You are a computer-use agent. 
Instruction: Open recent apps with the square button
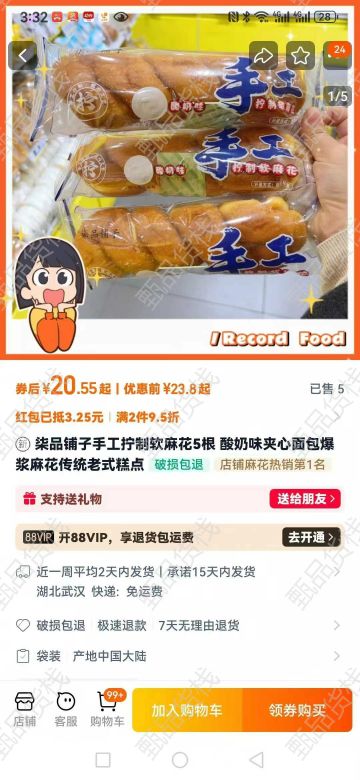point(103,760)
